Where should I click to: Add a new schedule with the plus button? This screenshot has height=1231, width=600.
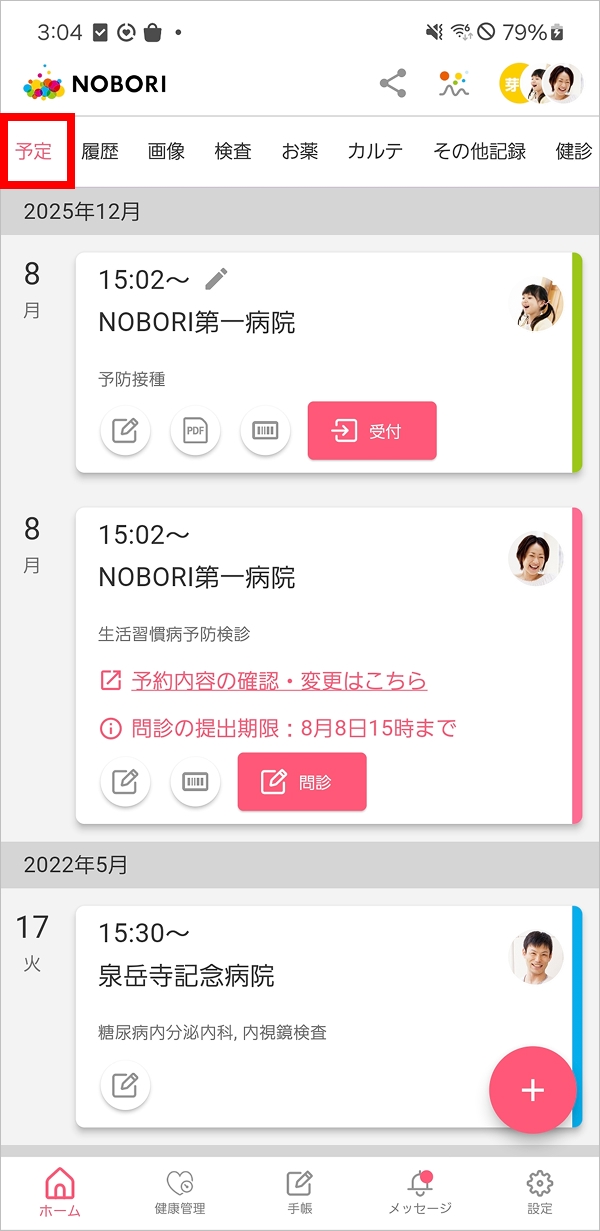(532, 1090)
